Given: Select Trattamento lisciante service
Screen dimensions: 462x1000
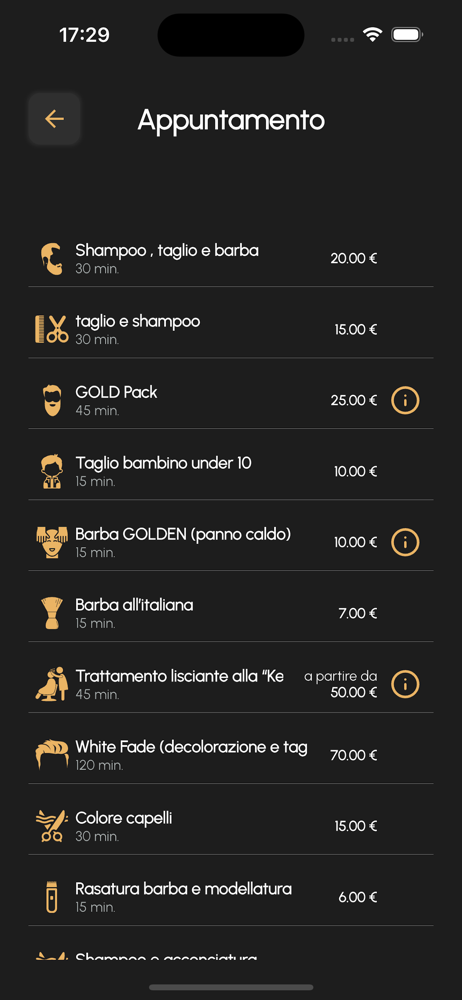Looking at the screenshot, I should pyautogui.click(x=211, y=684).
